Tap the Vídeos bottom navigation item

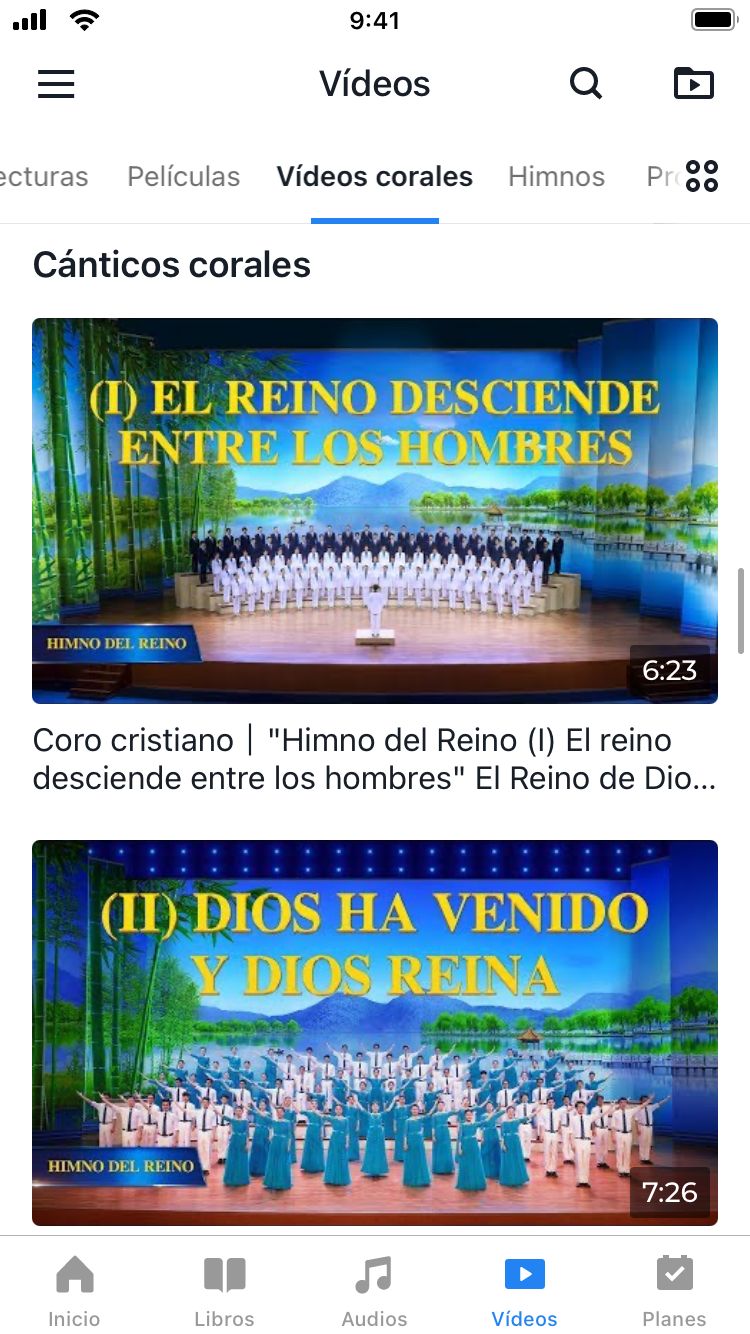(524, 1290)
